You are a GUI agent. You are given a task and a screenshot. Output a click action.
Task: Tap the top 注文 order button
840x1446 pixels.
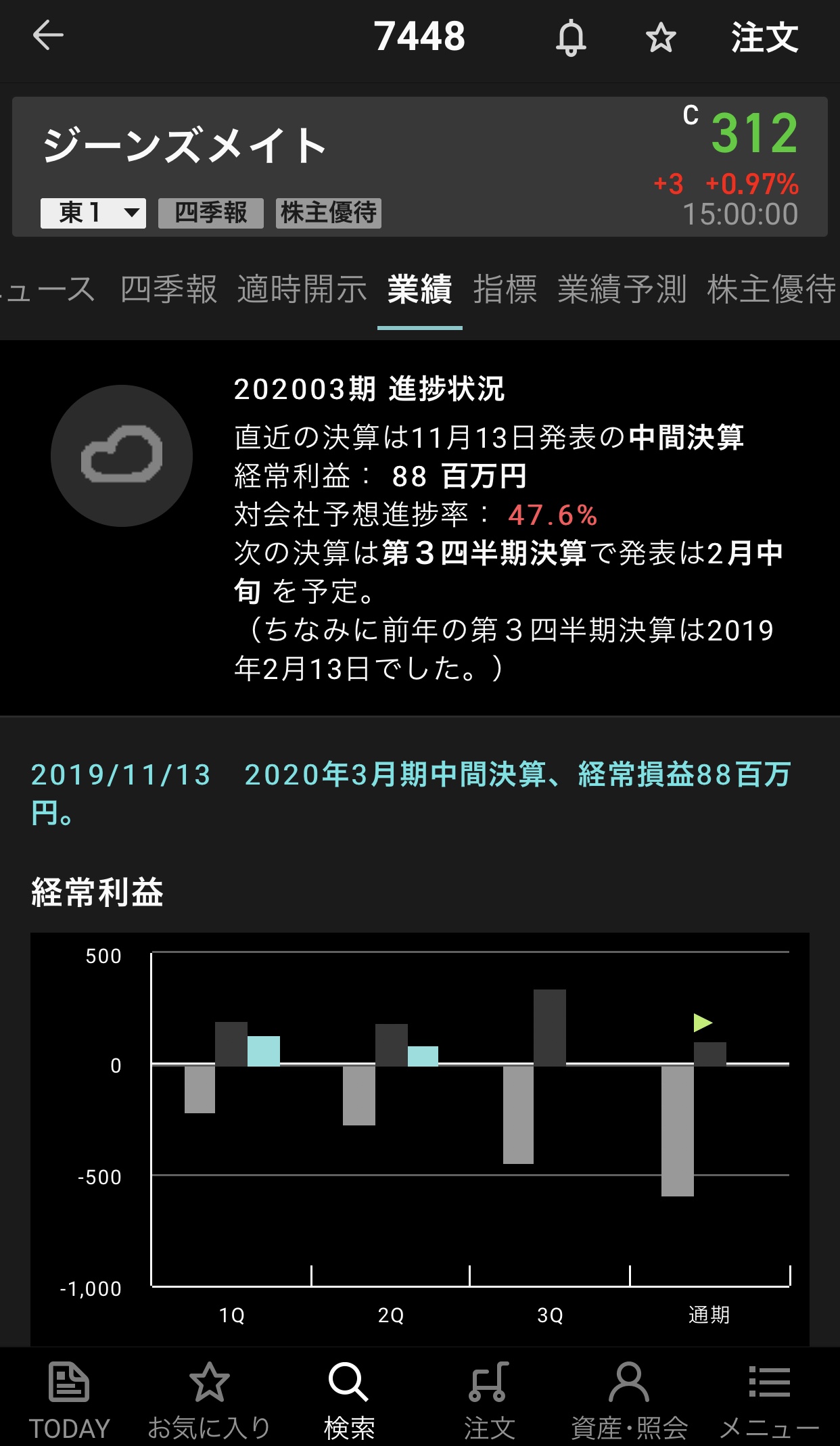pyautogui.click(x=764, y=37)
